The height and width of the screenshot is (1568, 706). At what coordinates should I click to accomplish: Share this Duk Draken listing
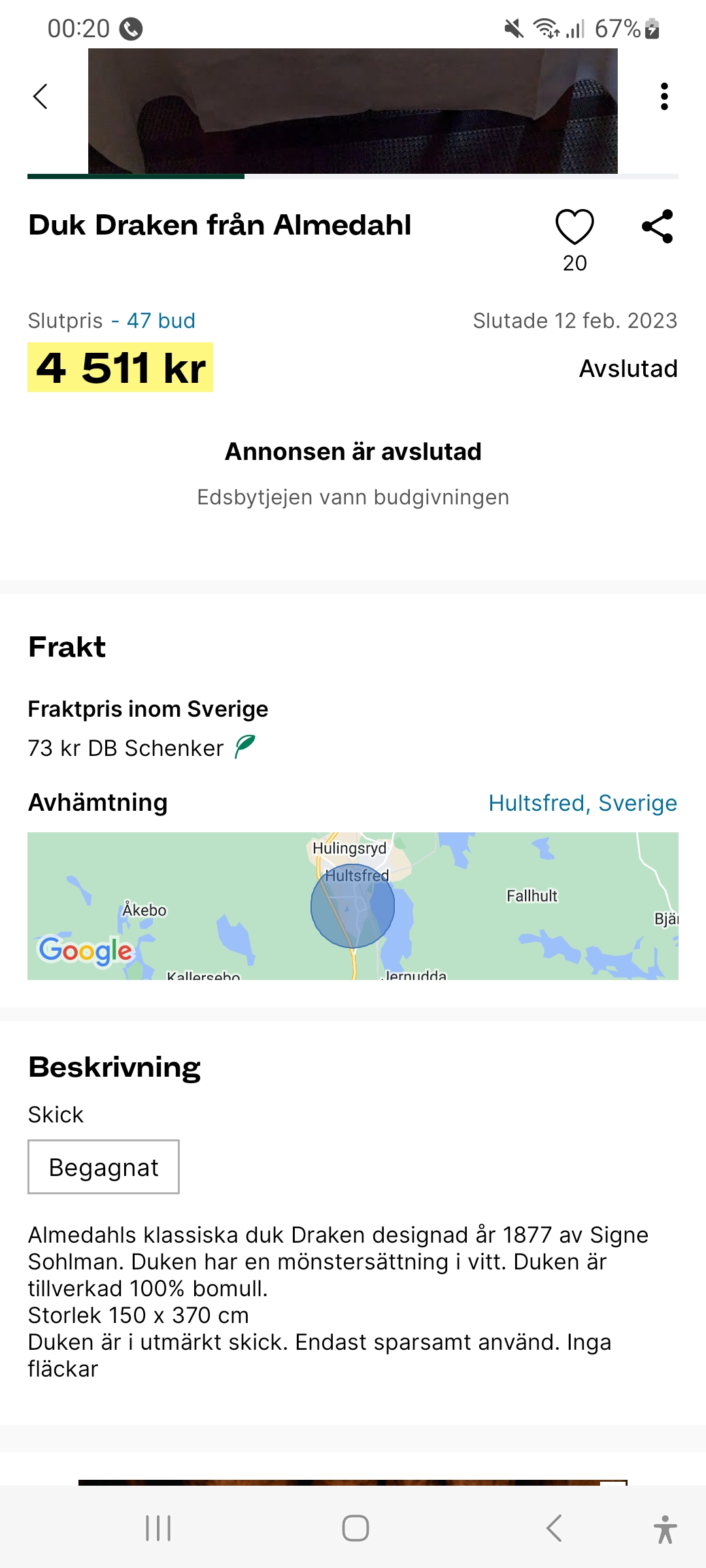[x=658, y=227]
